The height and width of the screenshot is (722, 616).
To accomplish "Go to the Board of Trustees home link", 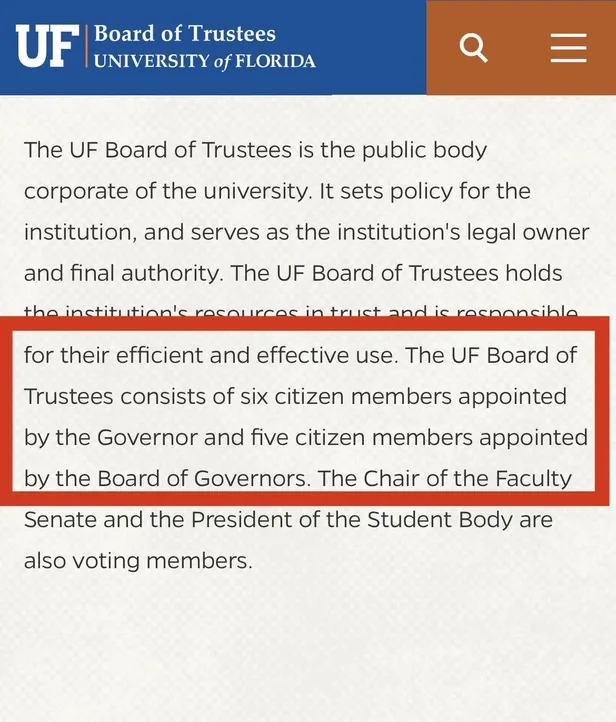I will (x=165, y=46).
